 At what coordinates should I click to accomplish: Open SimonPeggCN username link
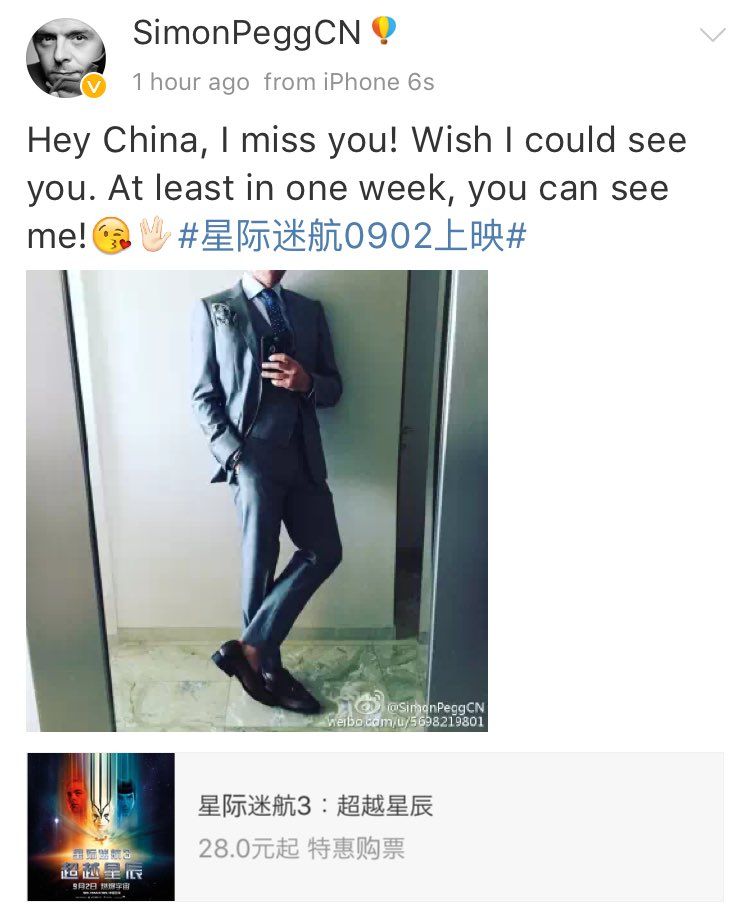(x=246, y=34)
